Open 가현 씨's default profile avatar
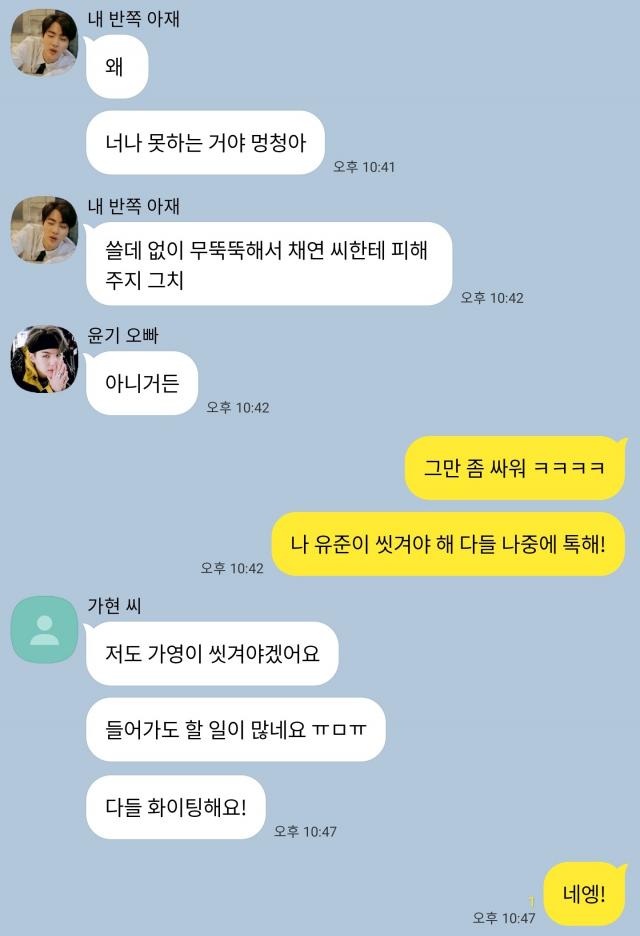640x936 pixels. coord(44,628)
